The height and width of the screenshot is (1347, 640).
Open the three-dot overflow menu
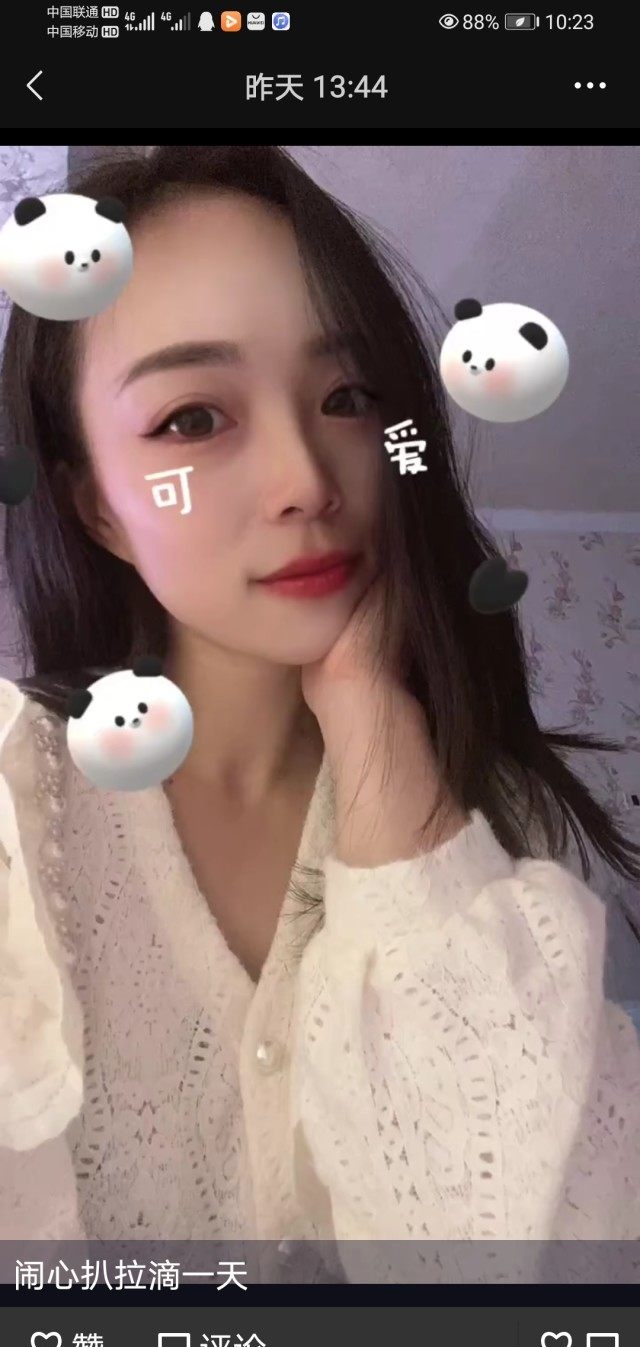tap(590, 86)
